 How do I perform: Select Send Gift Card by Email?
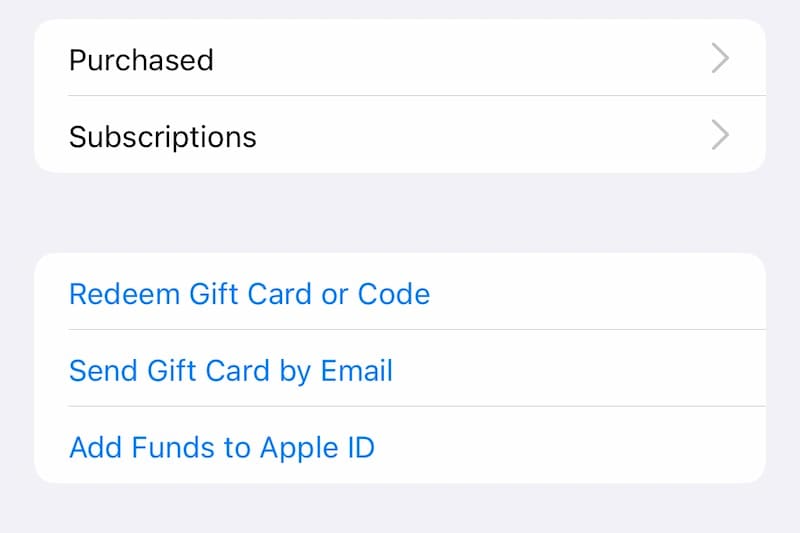pyautogui.click(x=231, y=370)
